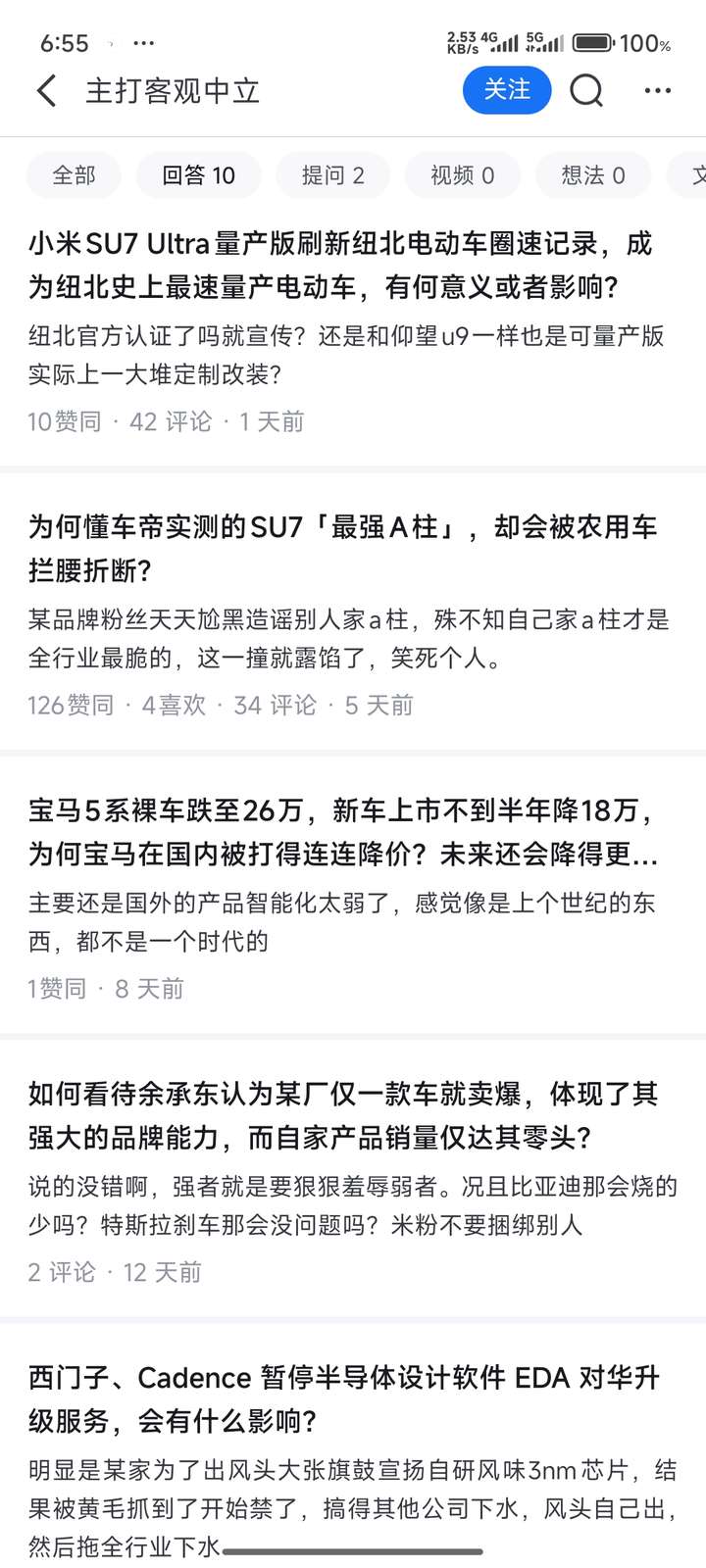Open the three-dot overflow menu
706x1568 pixels.
coord(657,91)
